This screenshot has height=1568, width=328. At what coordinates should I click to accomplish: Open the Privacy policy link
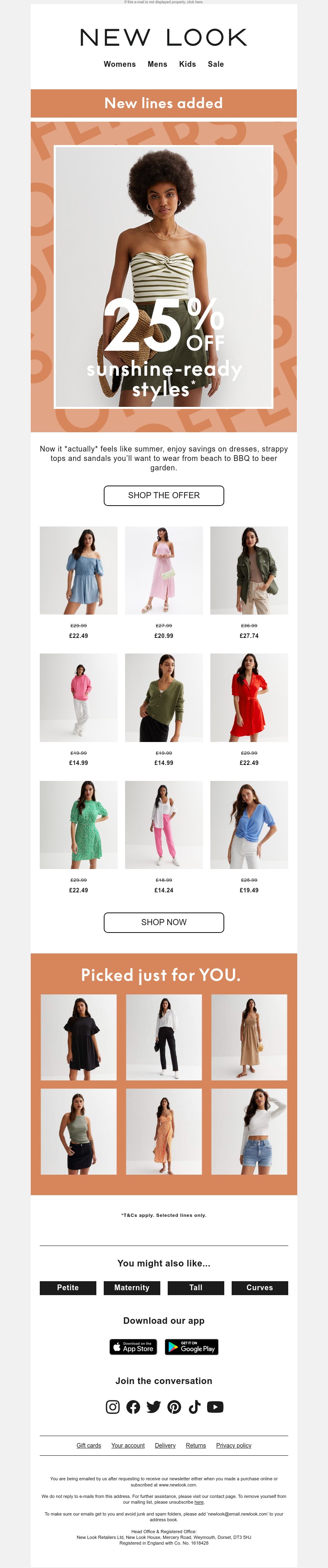tap(234, 1445)
